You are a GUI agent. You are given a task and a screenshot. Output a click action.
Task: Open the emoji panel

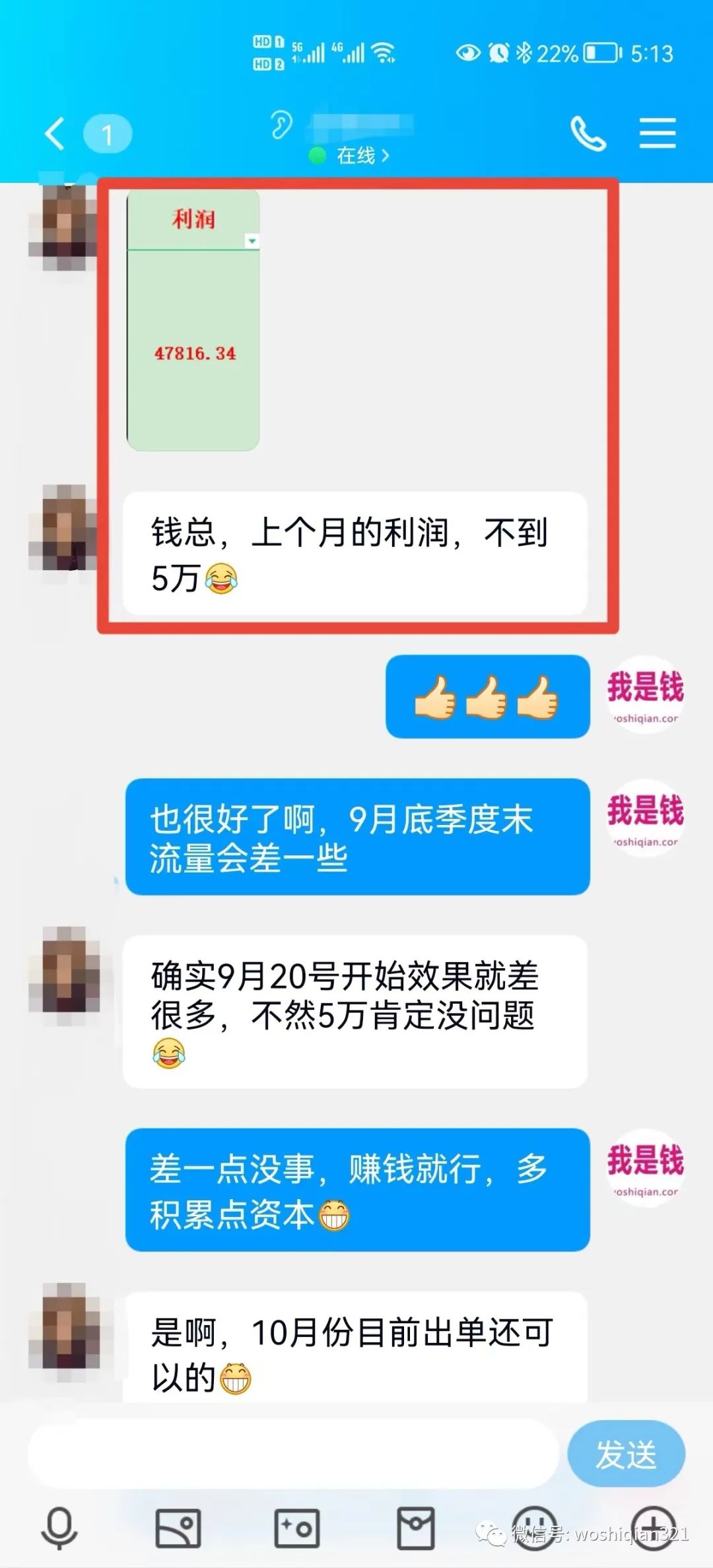pos(535,1528)
